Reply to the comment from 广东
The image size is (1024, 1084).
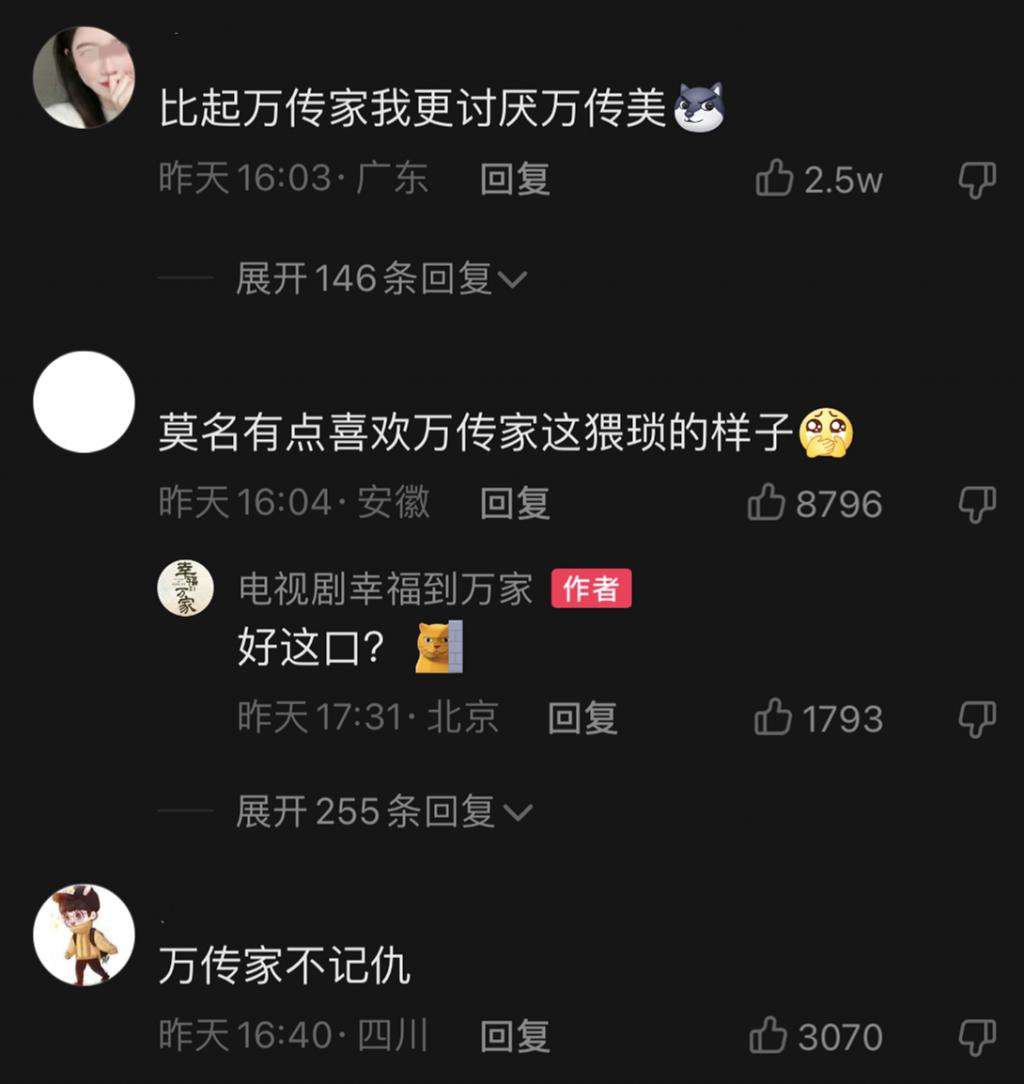pyautogui.click(x=515, y=180)
